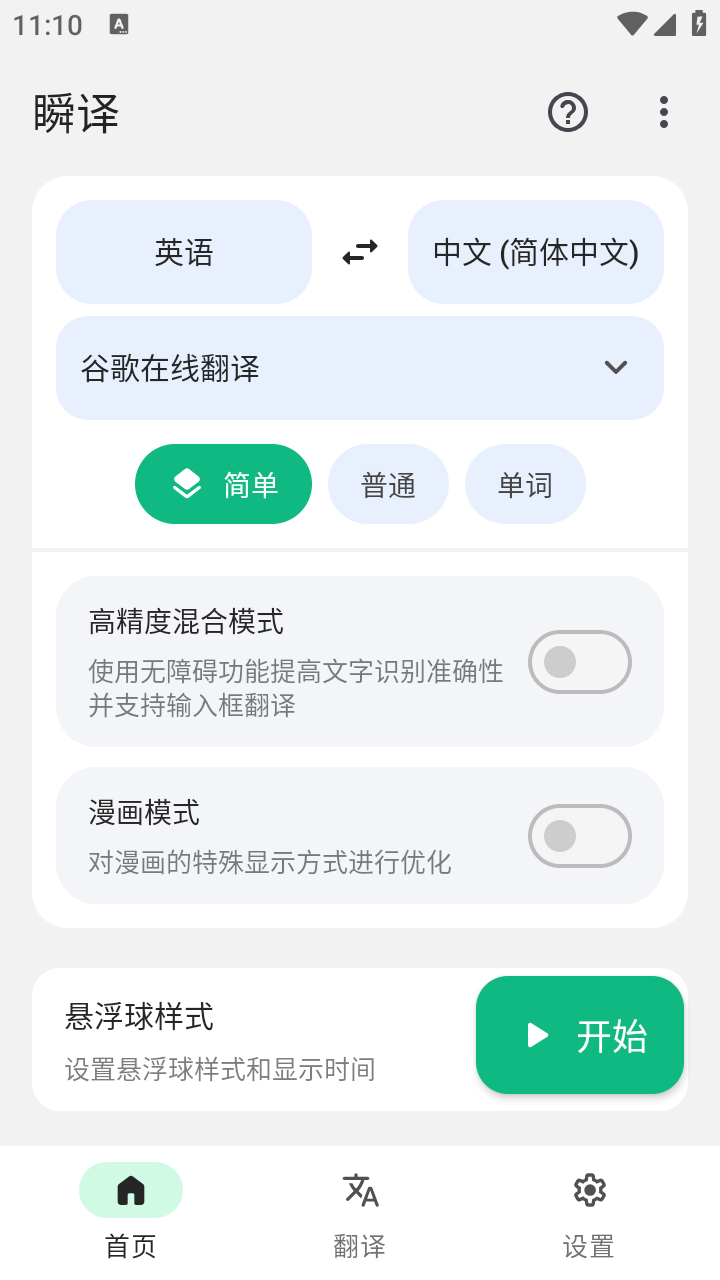Image resolution: width=720 pixels, height=1280 pixels.
Task: Open the help icon in the title bar
Action: click(x=567, y=112)
